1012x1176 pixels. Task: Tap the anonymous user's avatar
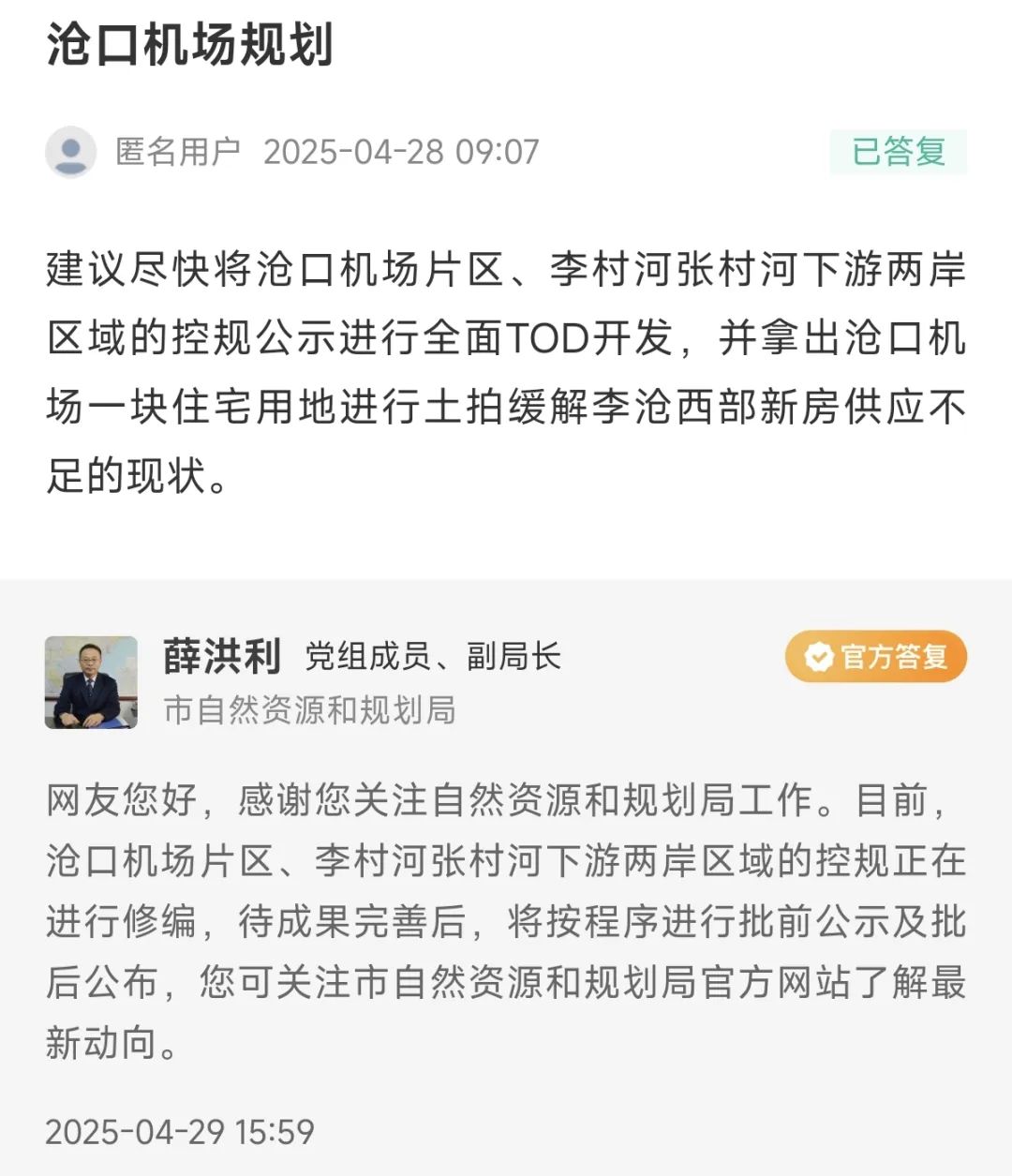click(x=71, y=152)
